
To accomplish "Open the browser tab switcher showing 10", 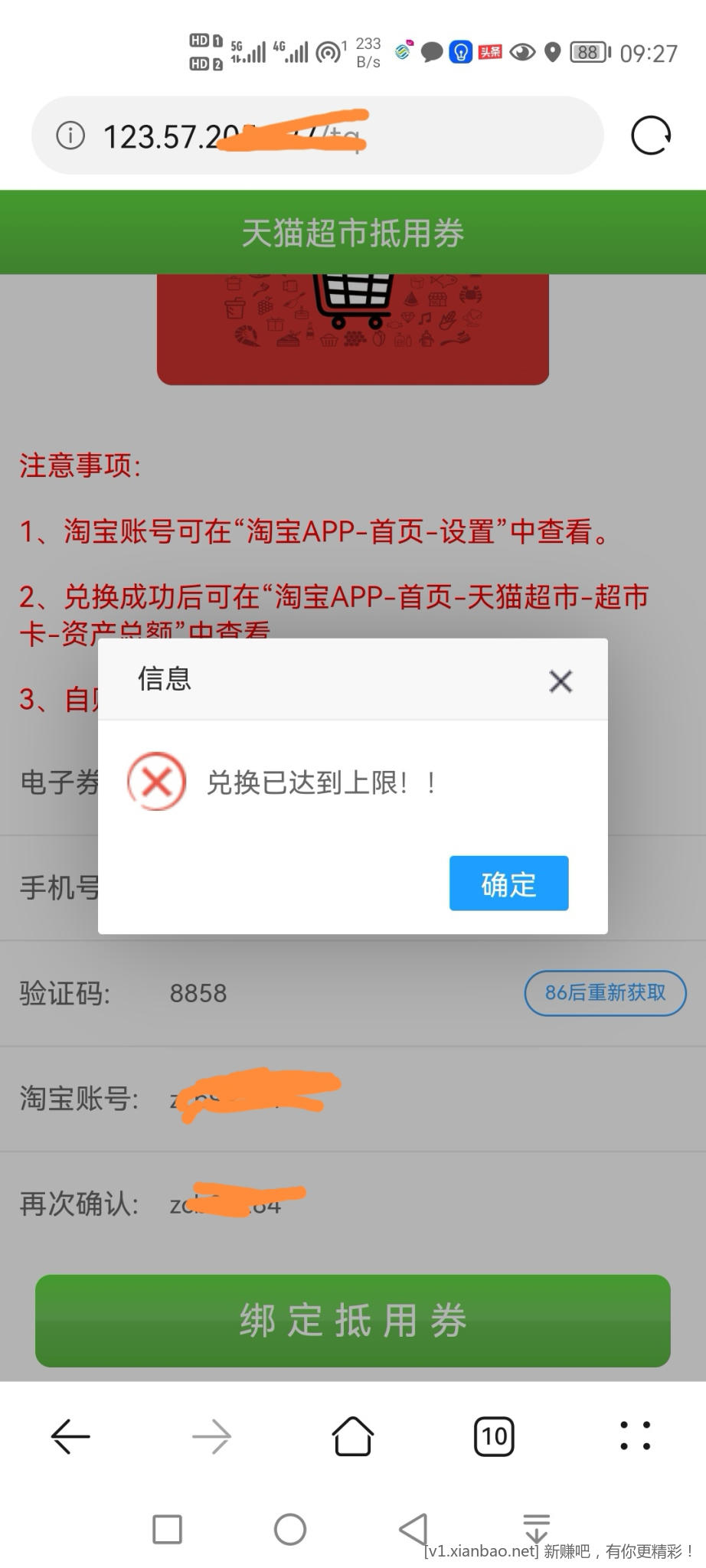I will tap(494, 1436).
